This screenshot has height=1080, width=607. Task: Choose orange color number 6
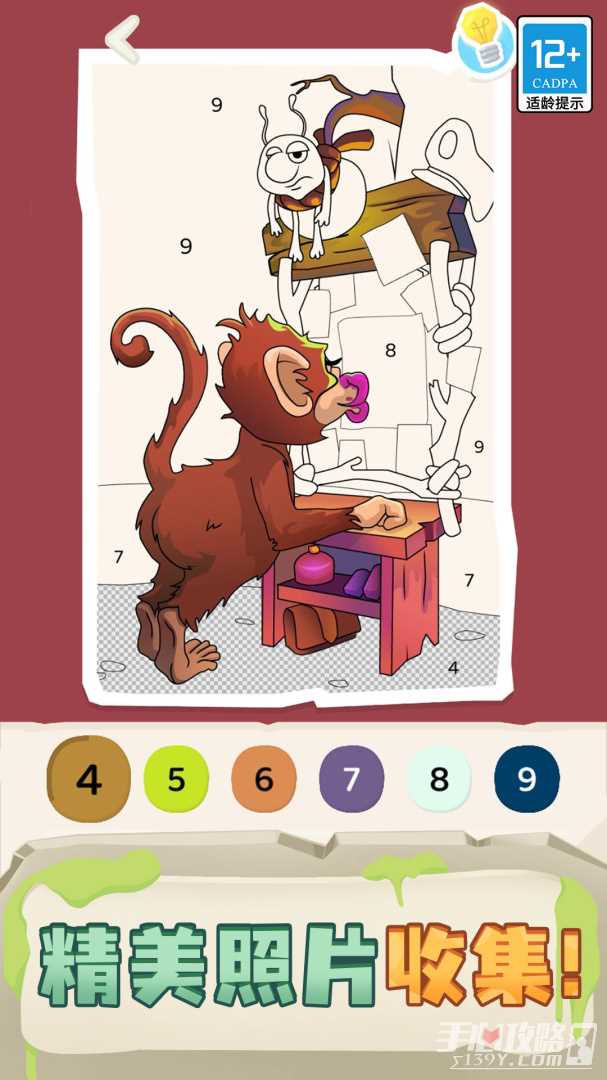point(264,779)
